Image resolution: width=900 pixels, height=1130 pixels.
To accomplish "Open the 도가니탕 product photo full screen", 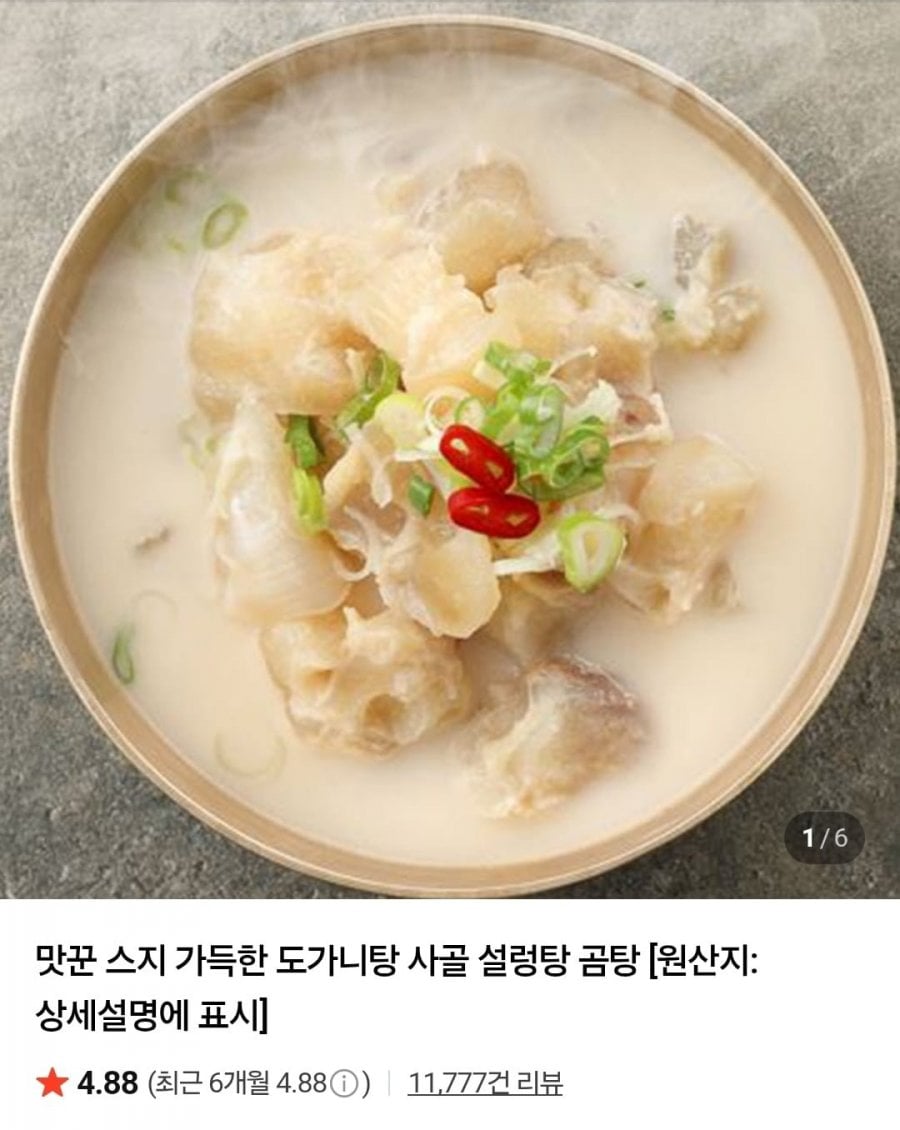I will 450,450.
